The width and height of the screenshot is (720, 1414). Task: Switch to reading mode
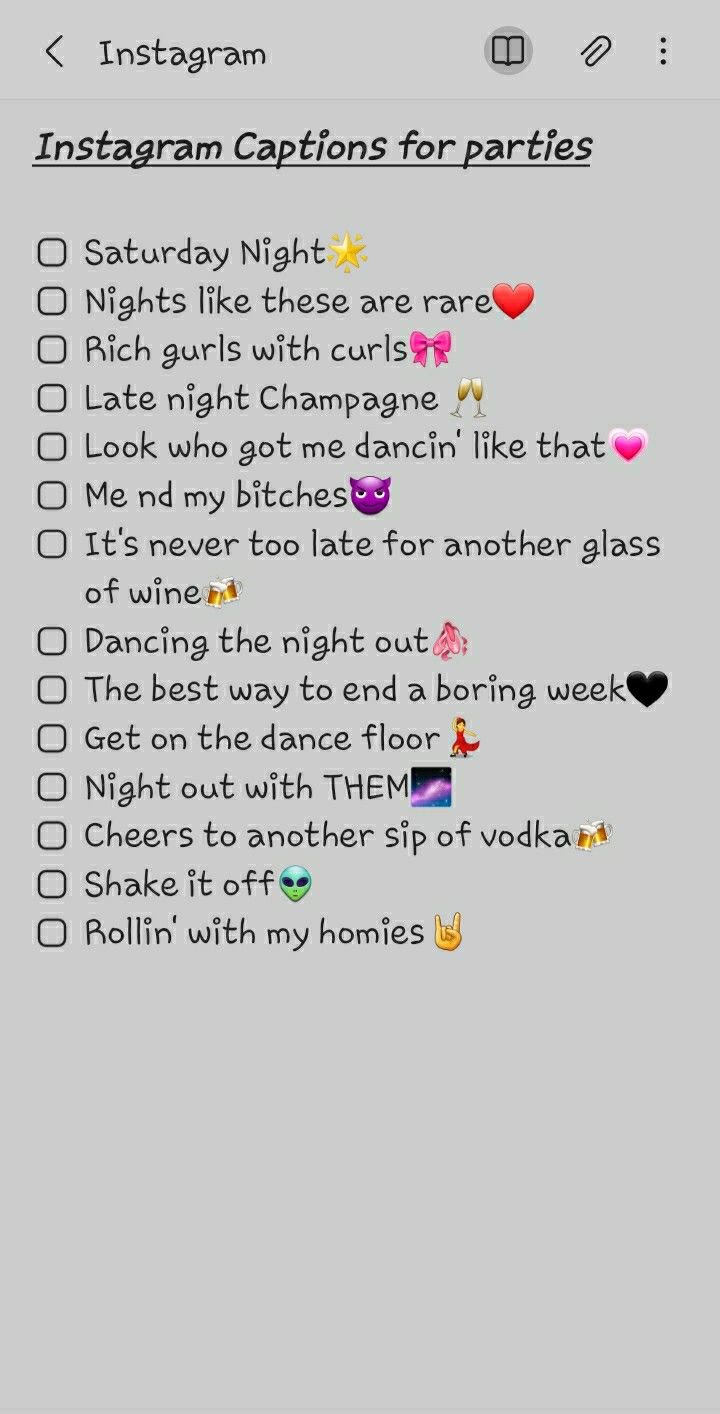pos(508,51)
